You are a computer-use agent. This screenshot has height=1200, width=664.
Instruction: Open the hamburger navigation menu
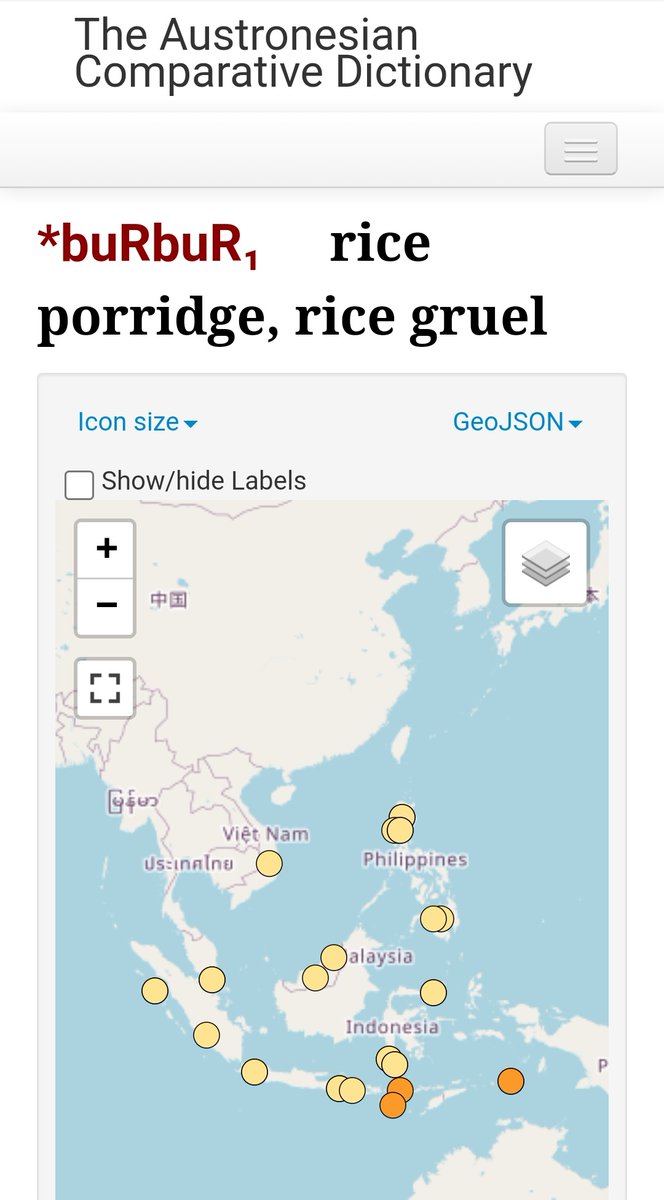click(580, 149)
